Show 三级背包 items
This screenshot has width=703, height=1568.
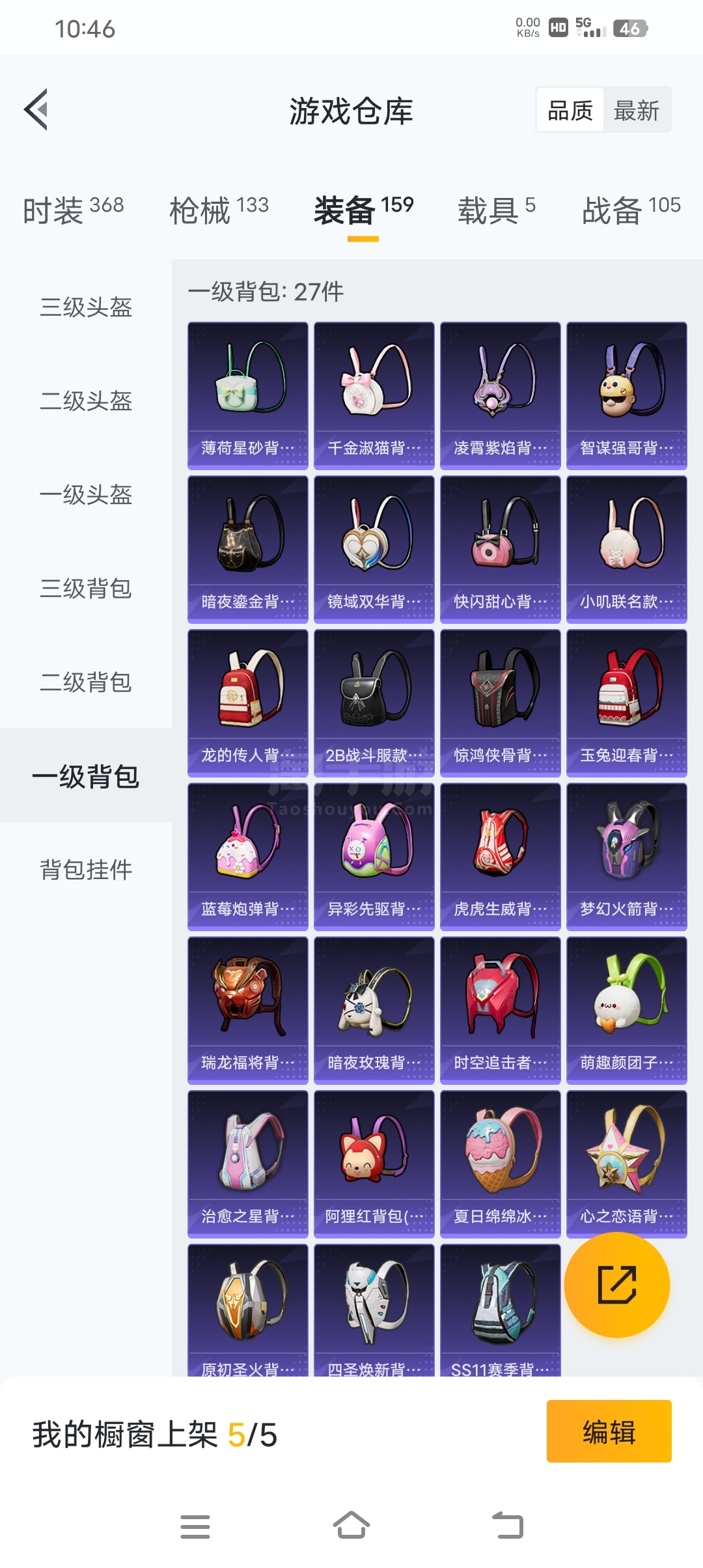pyautogui.click(x=86, y=589)
